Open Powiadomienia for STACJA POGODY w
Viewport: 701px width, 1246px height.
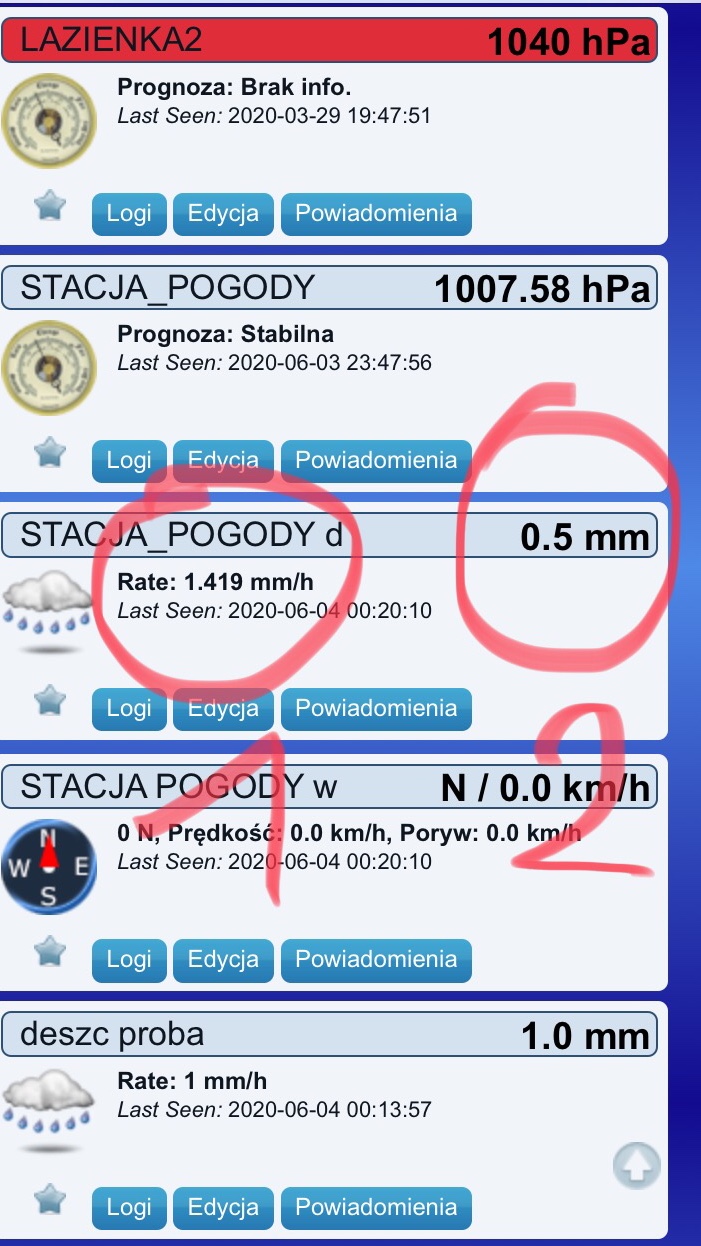click(376, 959)
